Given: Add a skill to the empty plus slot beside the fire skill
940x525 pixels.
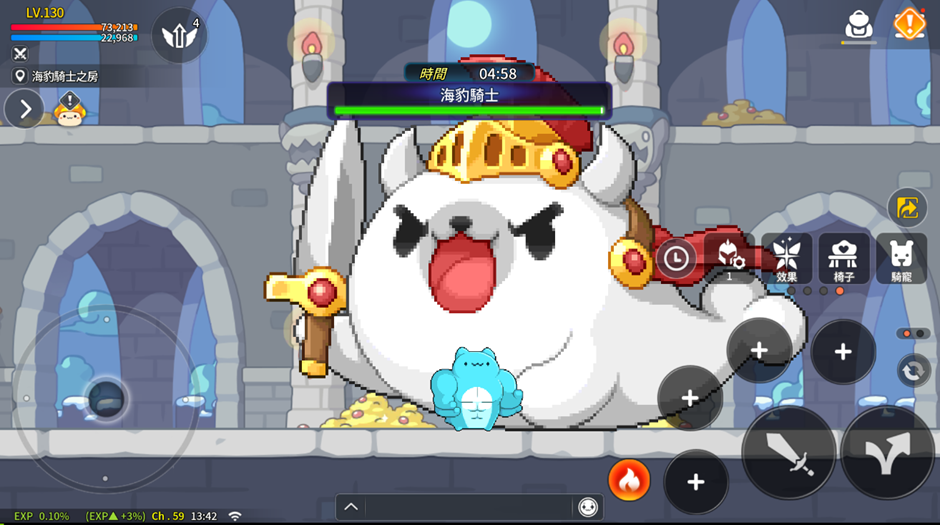Looking at the screenshot, I should pyautogui.click(x=695, y=482).
